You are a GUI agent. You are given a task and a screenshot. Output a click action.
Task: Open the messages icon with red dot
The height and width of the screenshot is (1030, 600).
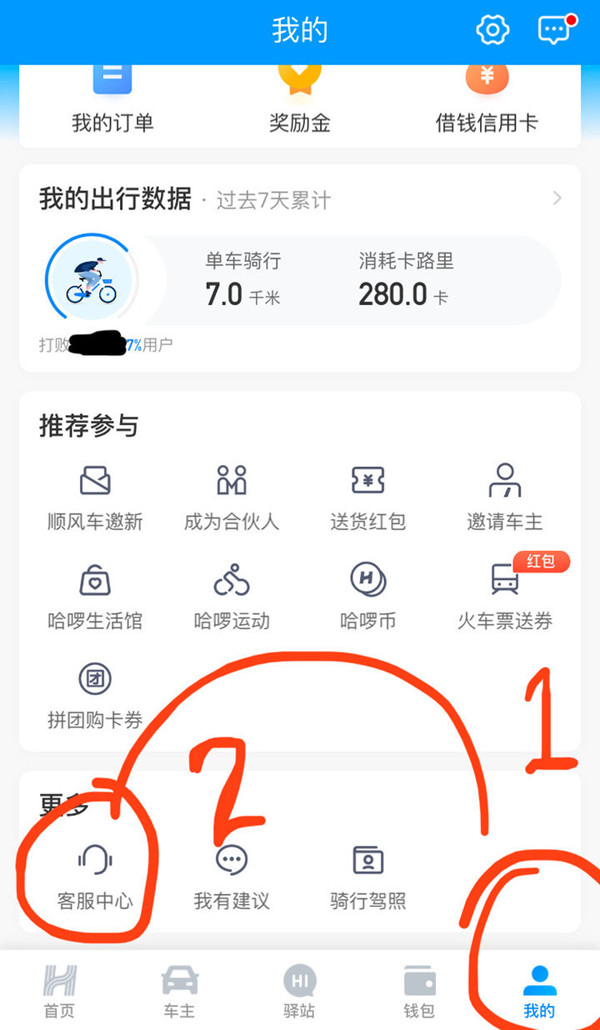(555, 30)
